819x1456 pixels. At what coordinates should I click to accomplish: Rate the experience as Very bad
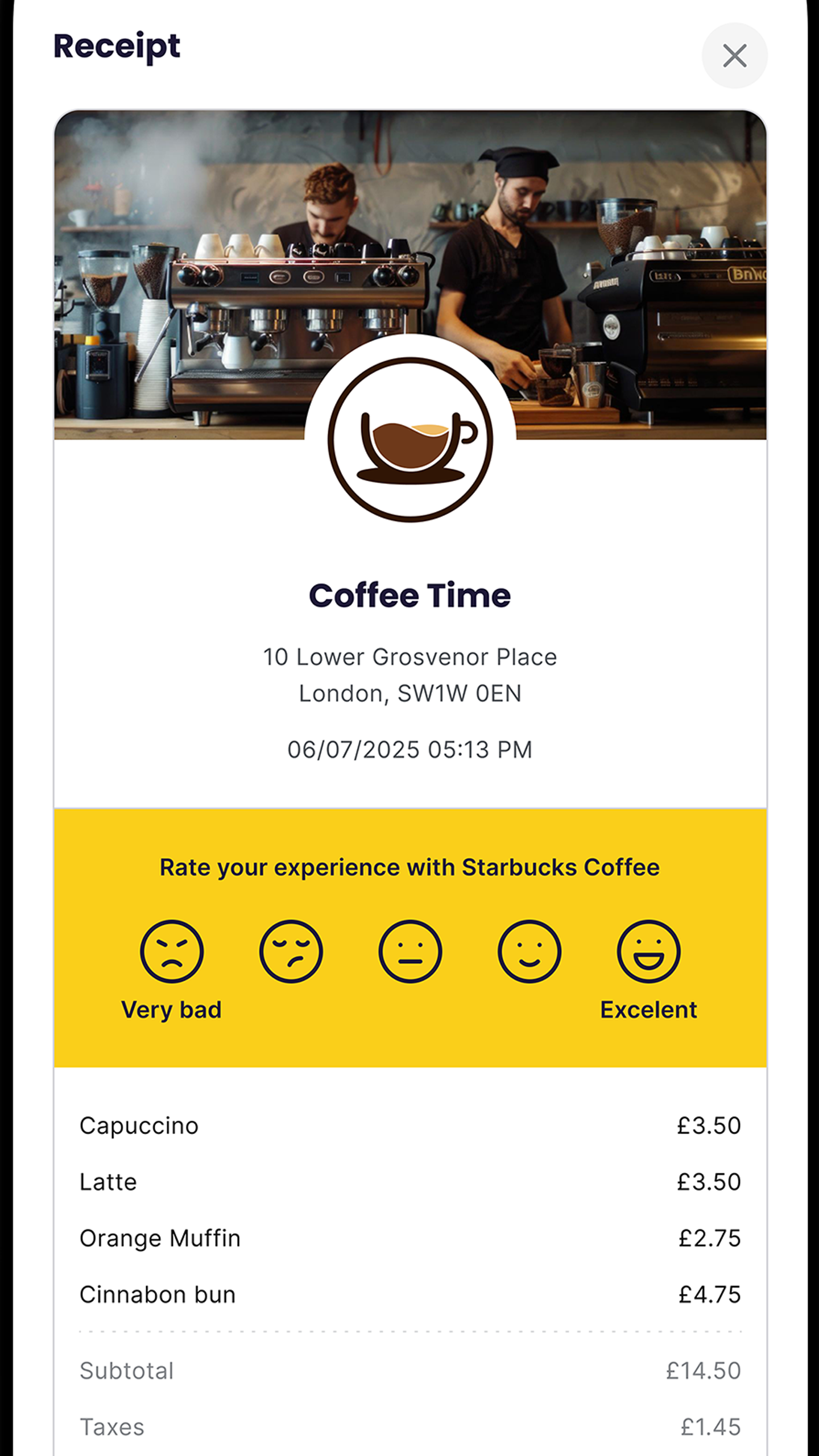[x=172, y=952]
